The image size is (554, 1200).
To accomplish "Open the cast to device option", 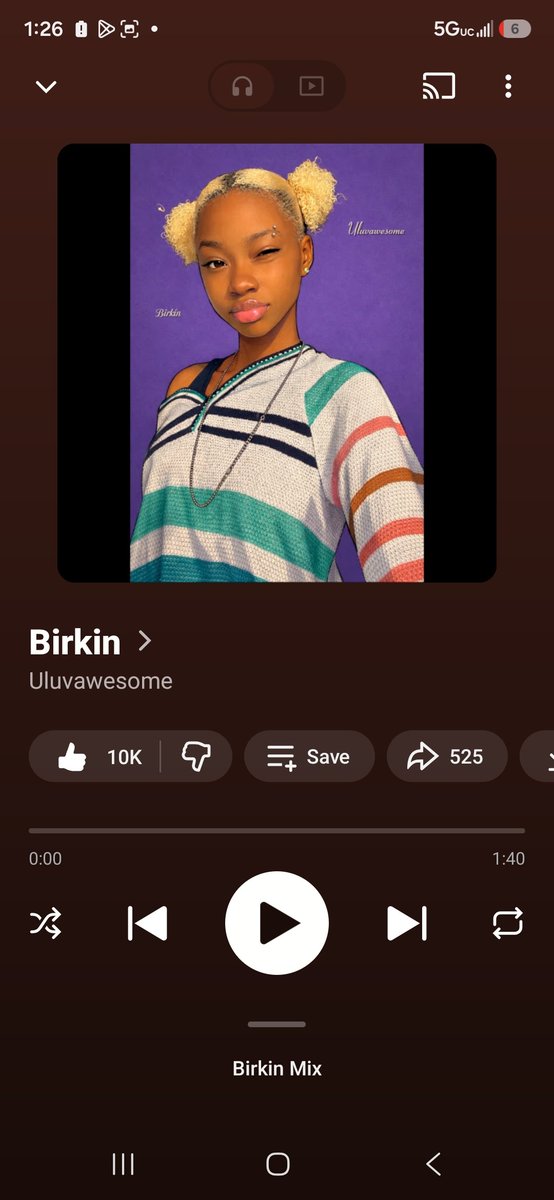I will 438,86.
